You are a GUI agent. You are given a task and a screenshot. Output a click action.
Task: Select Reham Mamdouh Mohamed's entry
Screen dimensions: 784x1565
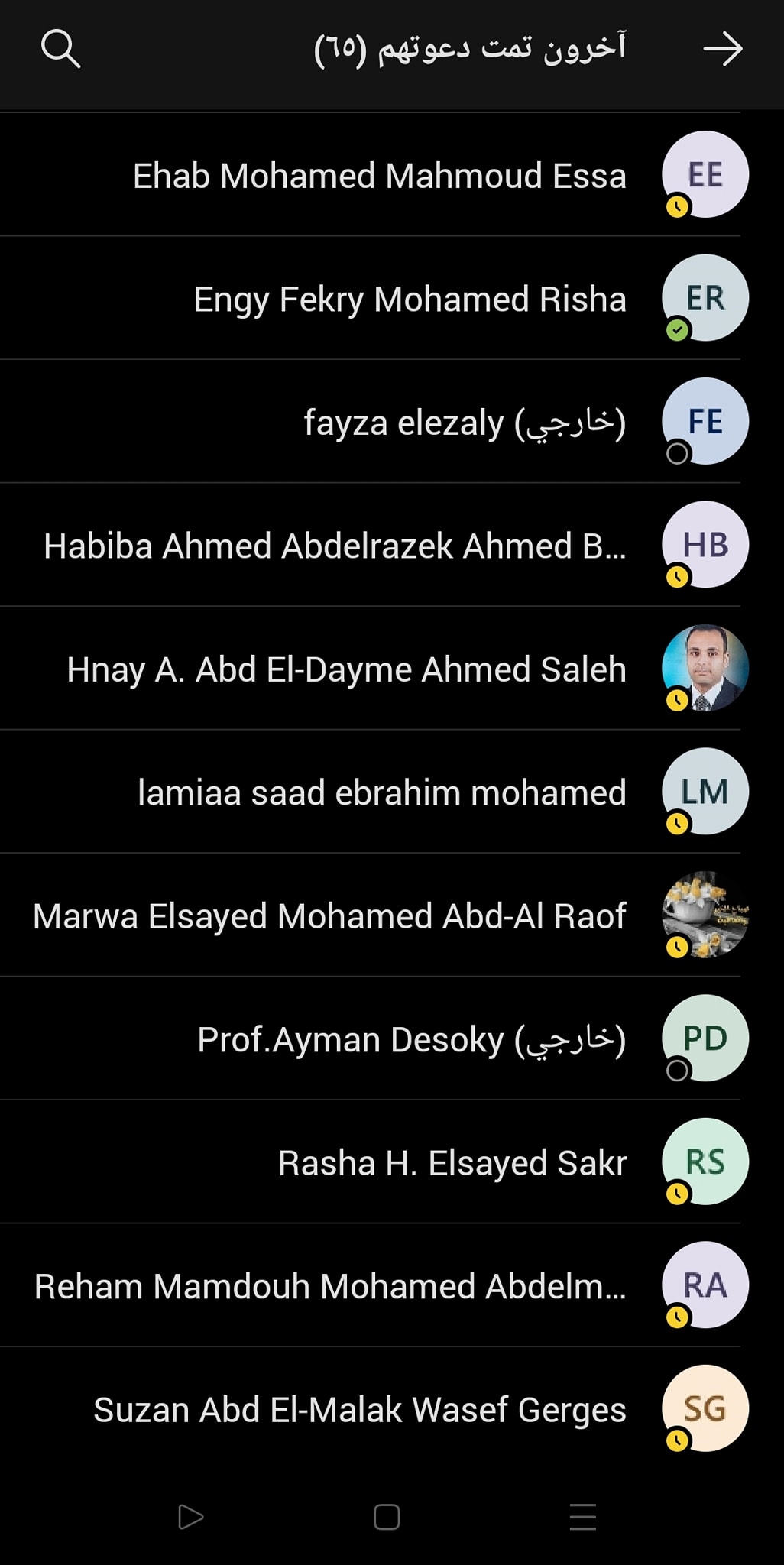pos(392,1285)
